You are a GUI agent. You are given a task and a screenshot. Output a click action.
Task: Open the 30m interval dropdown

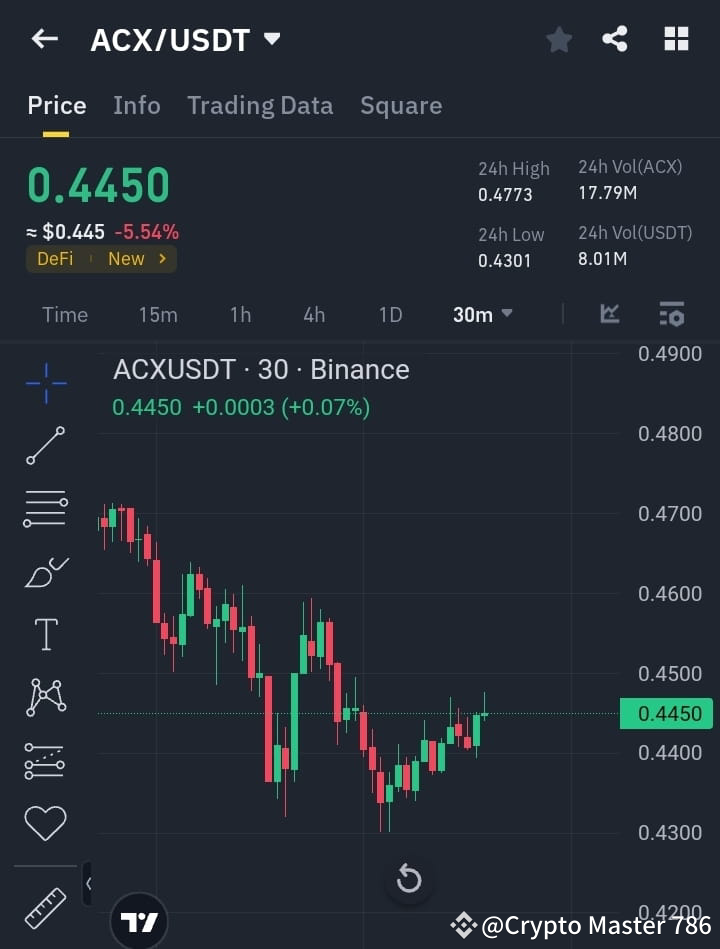pos(481,314)
